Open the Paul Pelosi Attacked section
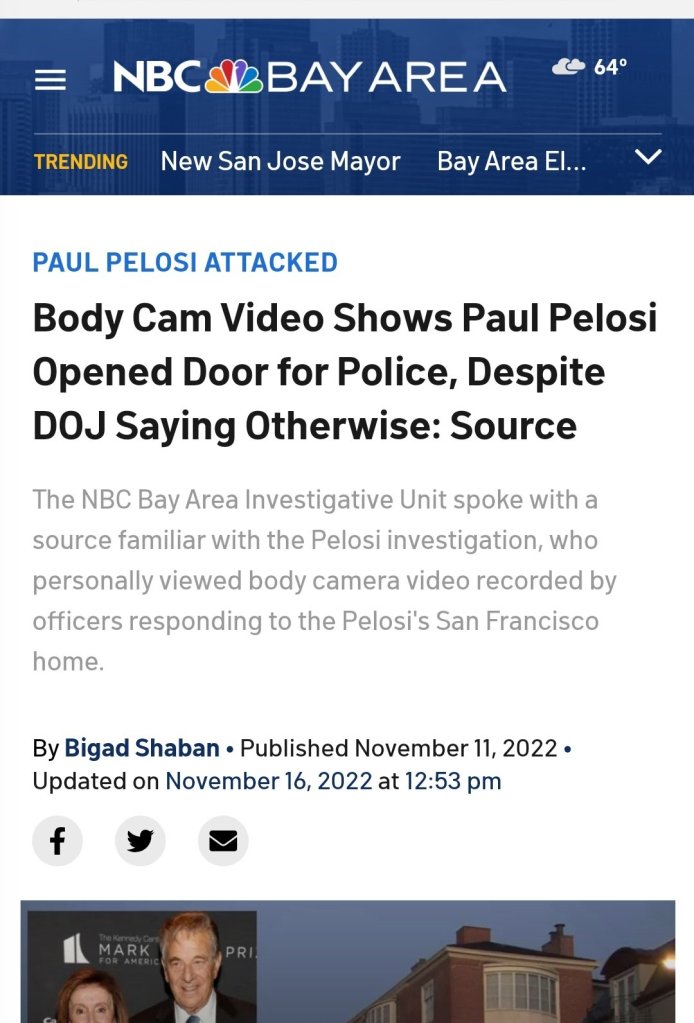 (x=185, y=263)
